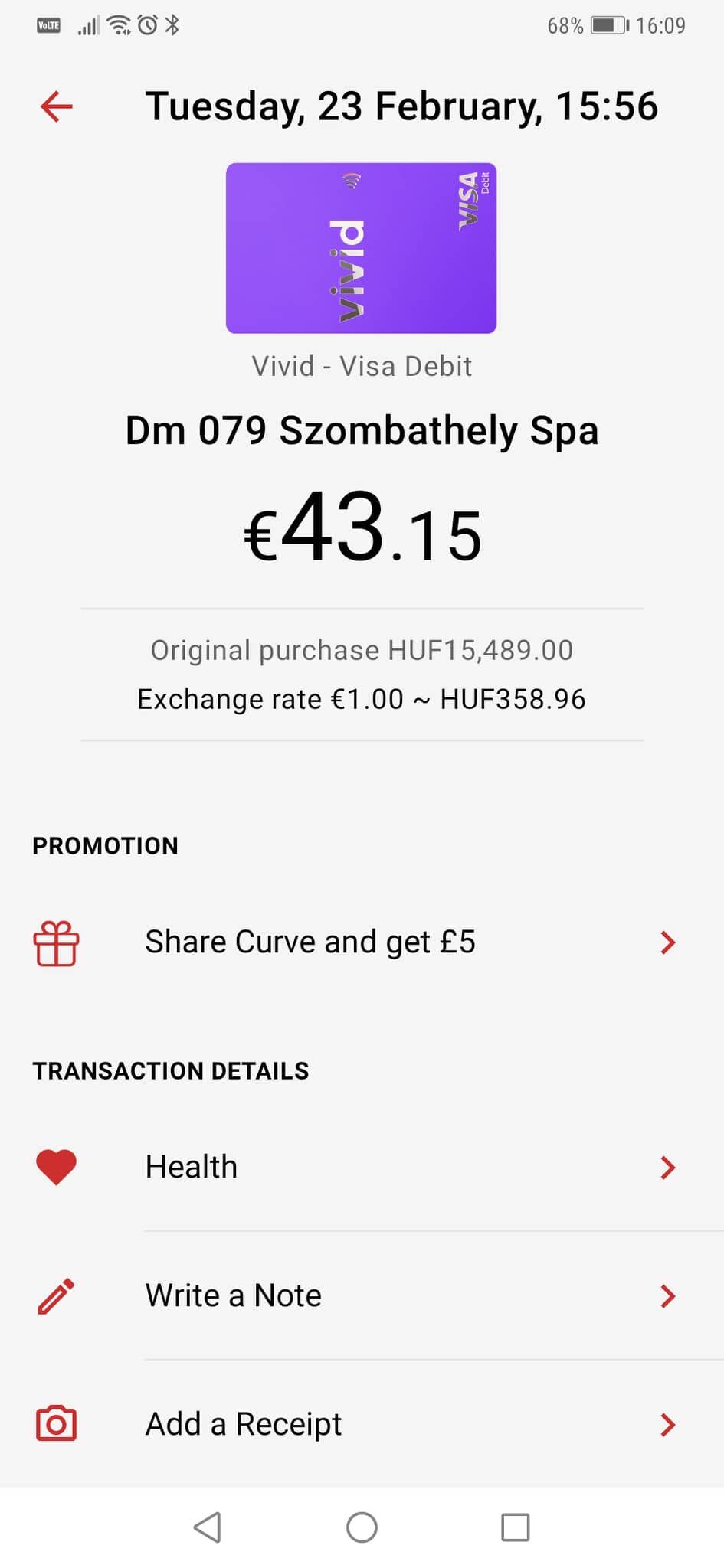724x1568 pixels.
Task: Open the recent apps overview
Action: 515,1527
